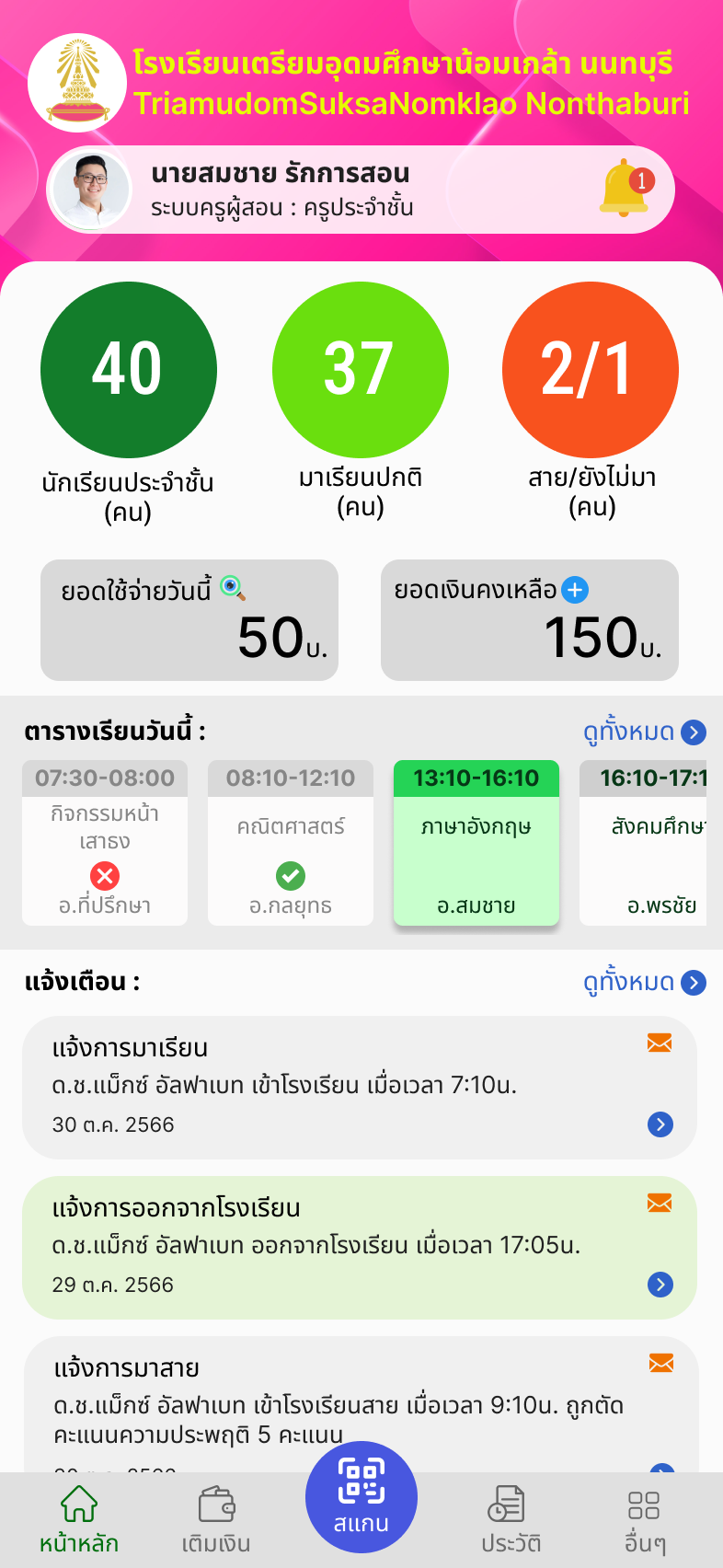Launch the สแกน QR scanner
The width and height of the screenshot is (723, 1568).
[361, 1497]
